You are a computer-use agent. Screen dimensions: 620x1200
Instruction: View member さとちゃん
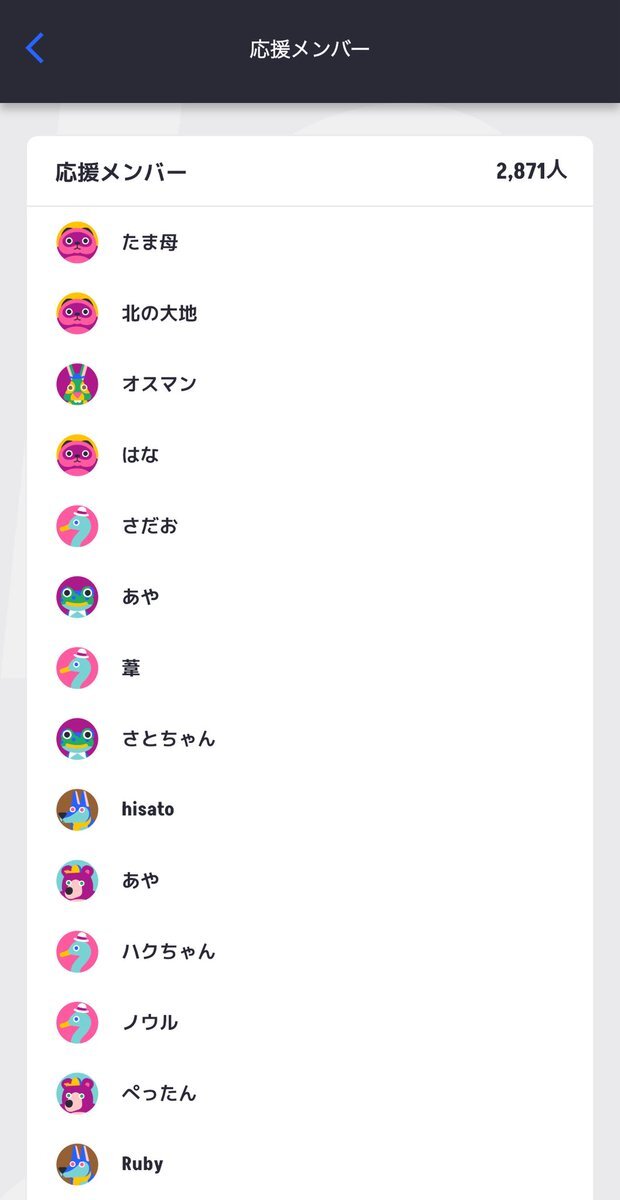310,739
